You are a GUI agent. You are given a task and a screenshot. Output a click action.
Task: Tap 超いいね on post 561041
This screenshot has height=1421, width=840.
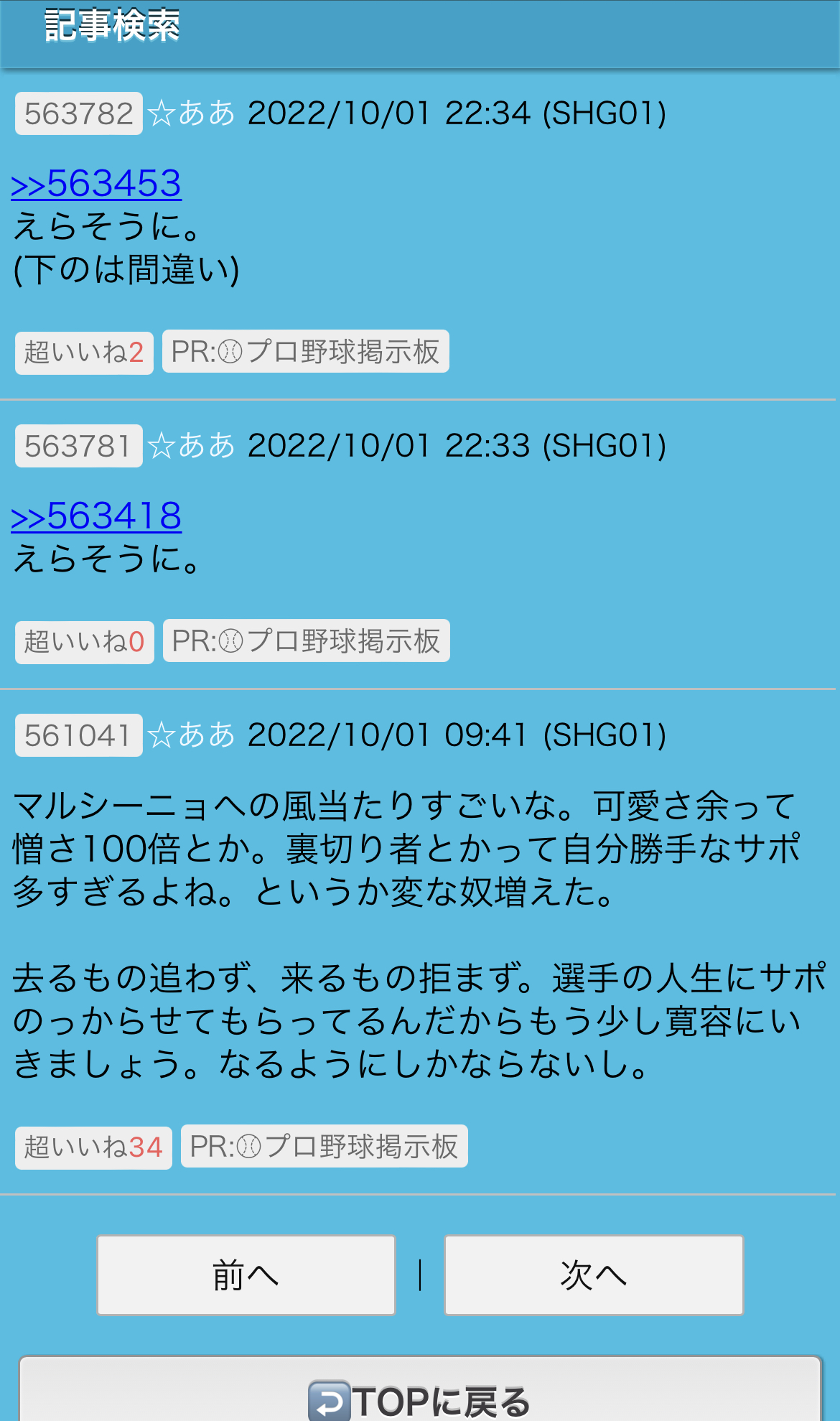pyautogui.click(x=93, y=1147)
